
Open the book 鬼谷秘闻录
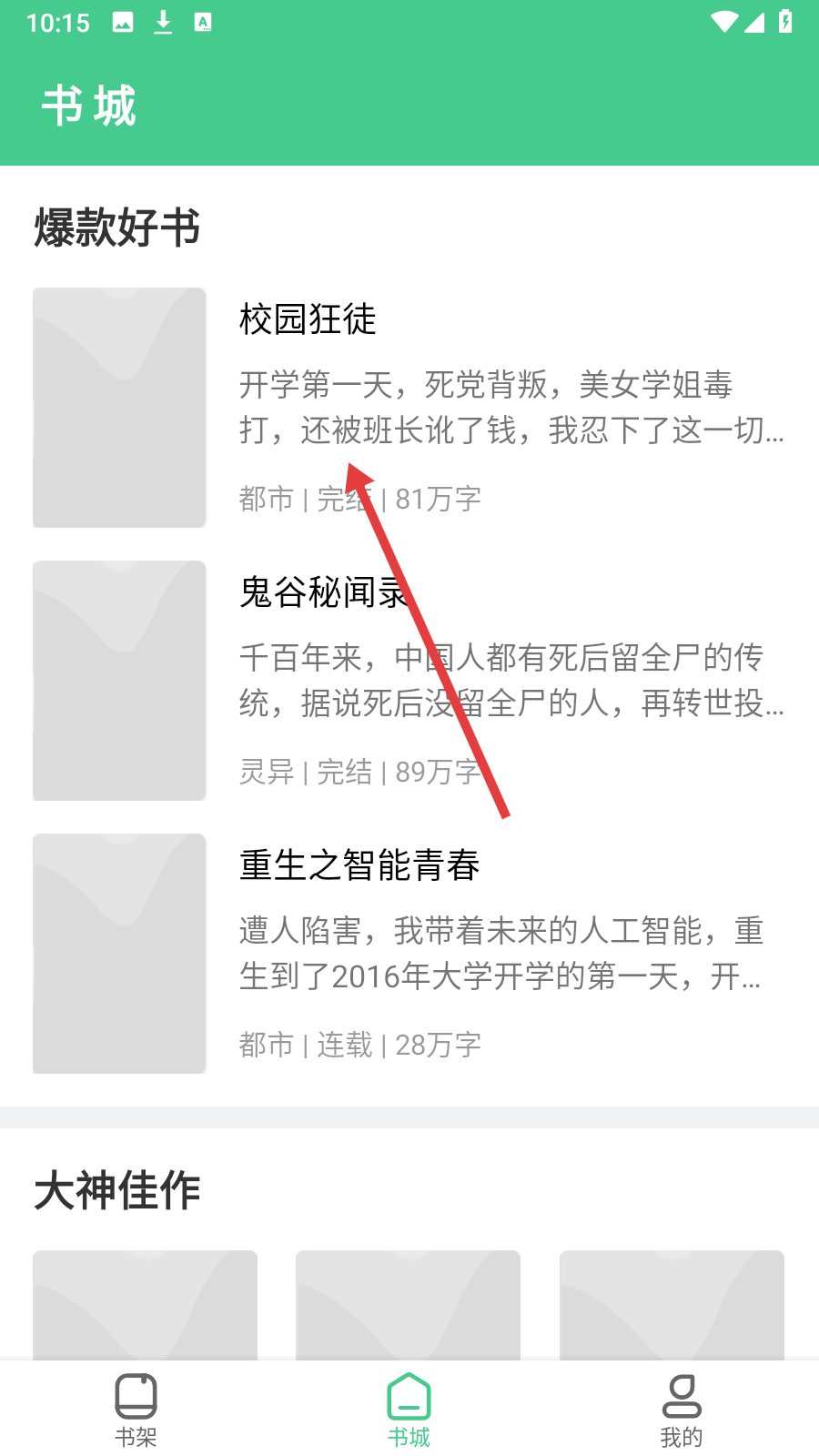409,681
